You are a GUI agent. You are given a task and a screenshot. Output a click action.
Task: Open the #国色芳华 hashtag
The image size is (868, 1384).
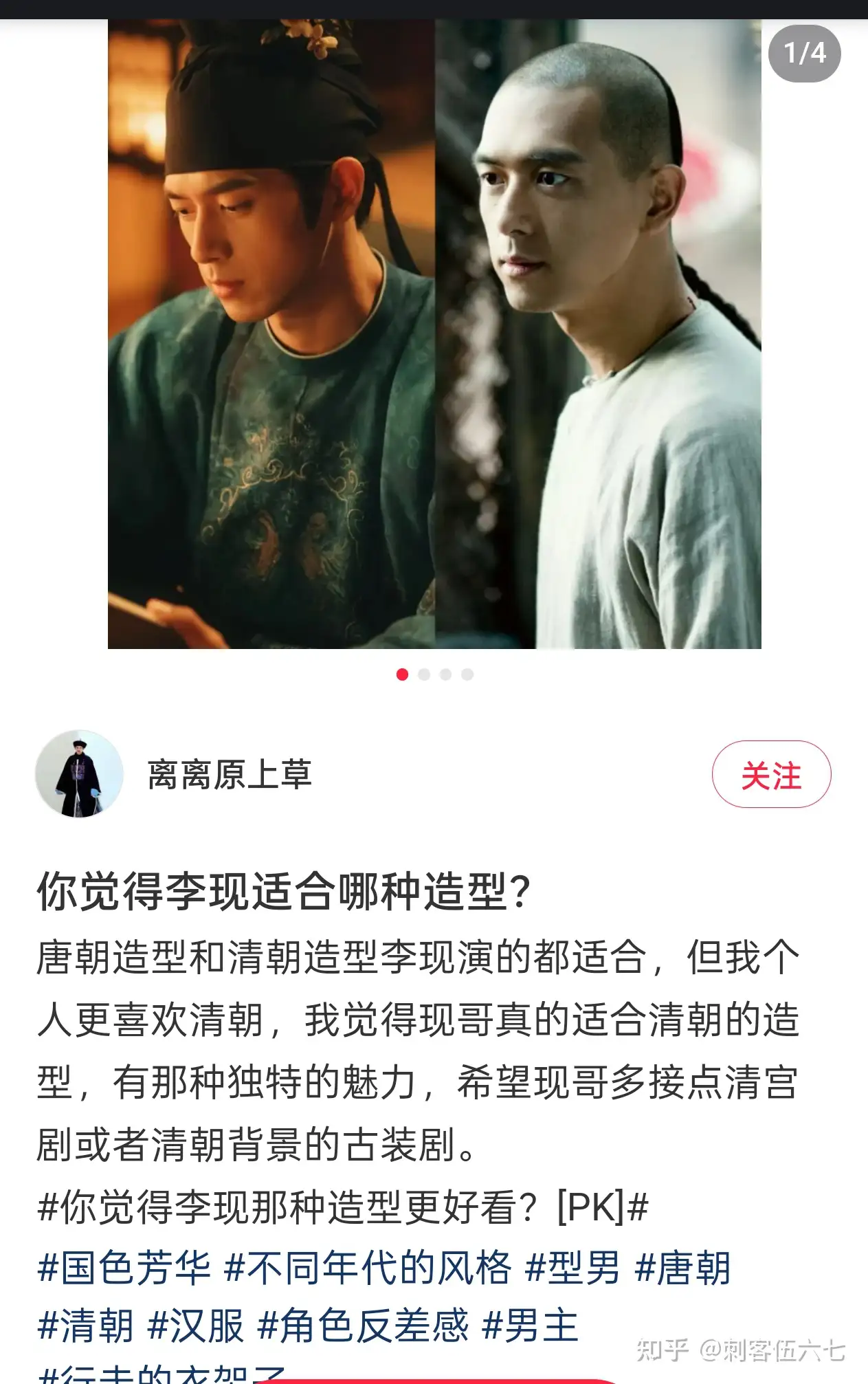(x=124, y=1267)
